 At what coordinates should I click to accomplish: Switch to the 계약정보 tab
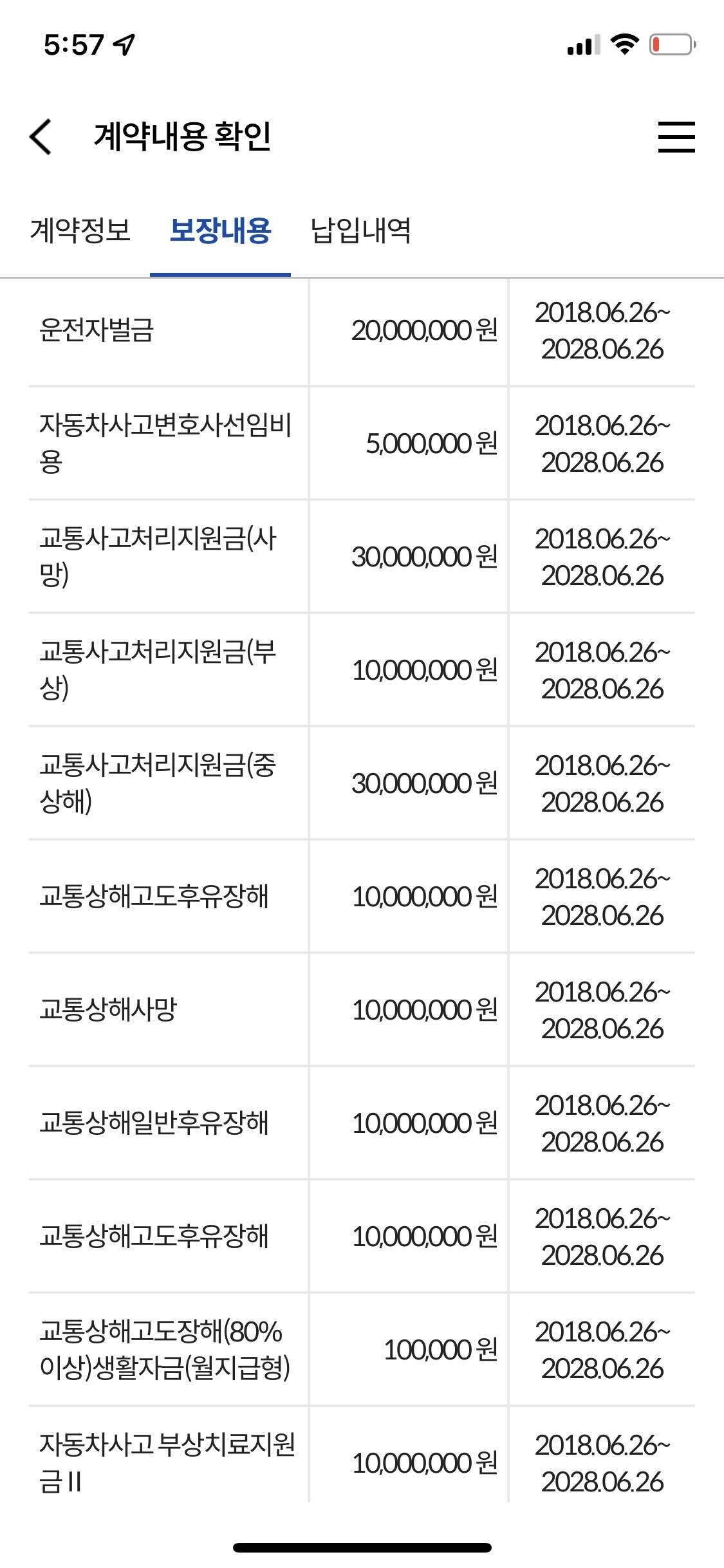click(80, 230)
